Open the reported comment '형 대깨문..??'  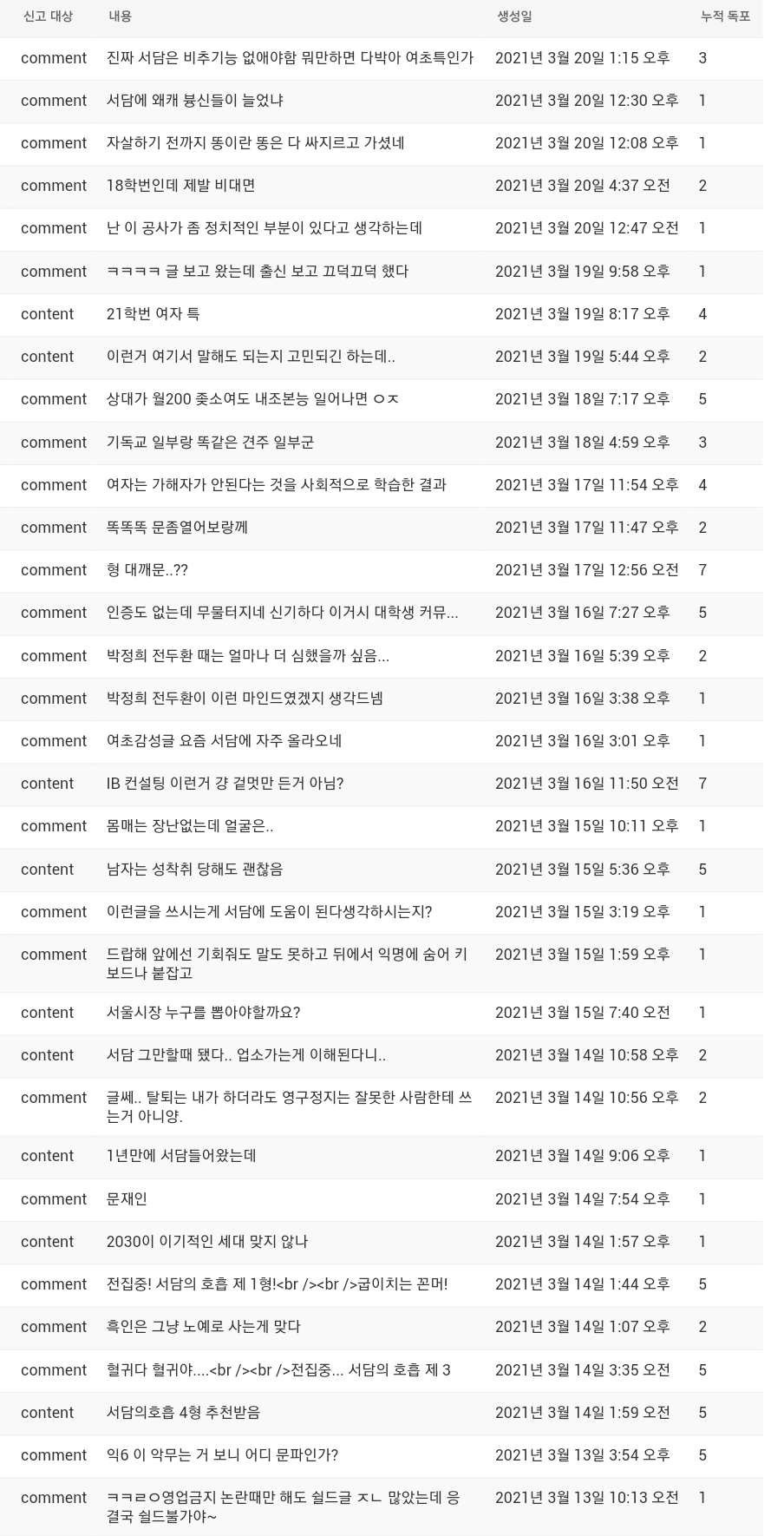[x=147, y=570]
